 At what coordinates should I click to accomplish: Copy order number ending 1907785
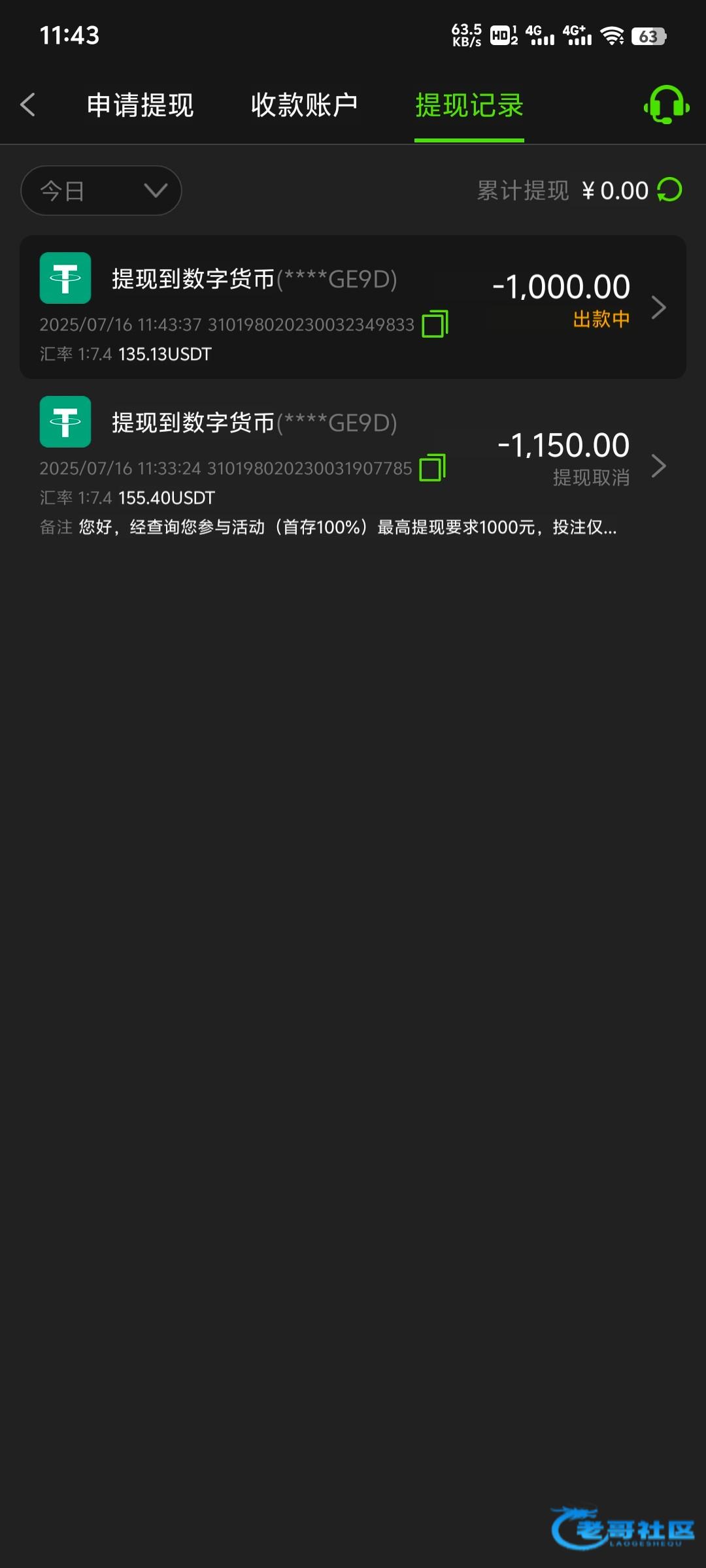click(432, 468)
